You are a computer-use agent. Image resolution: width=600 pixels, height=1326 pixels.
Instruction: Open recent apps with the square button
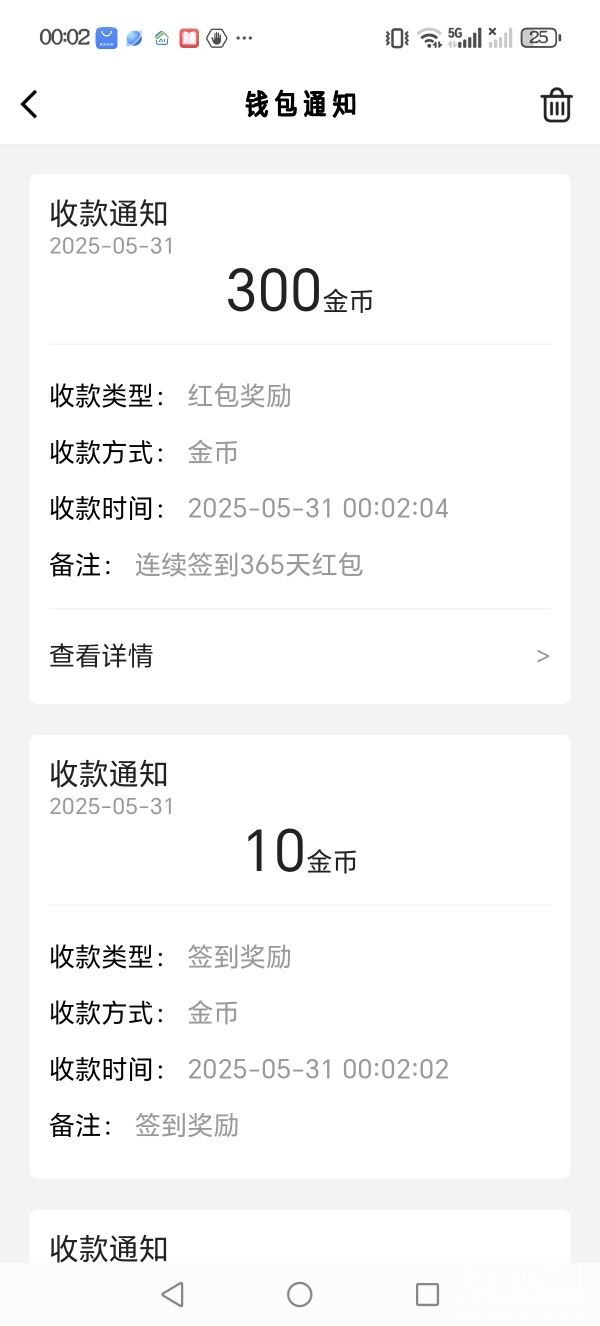(x=427, y=1295)
